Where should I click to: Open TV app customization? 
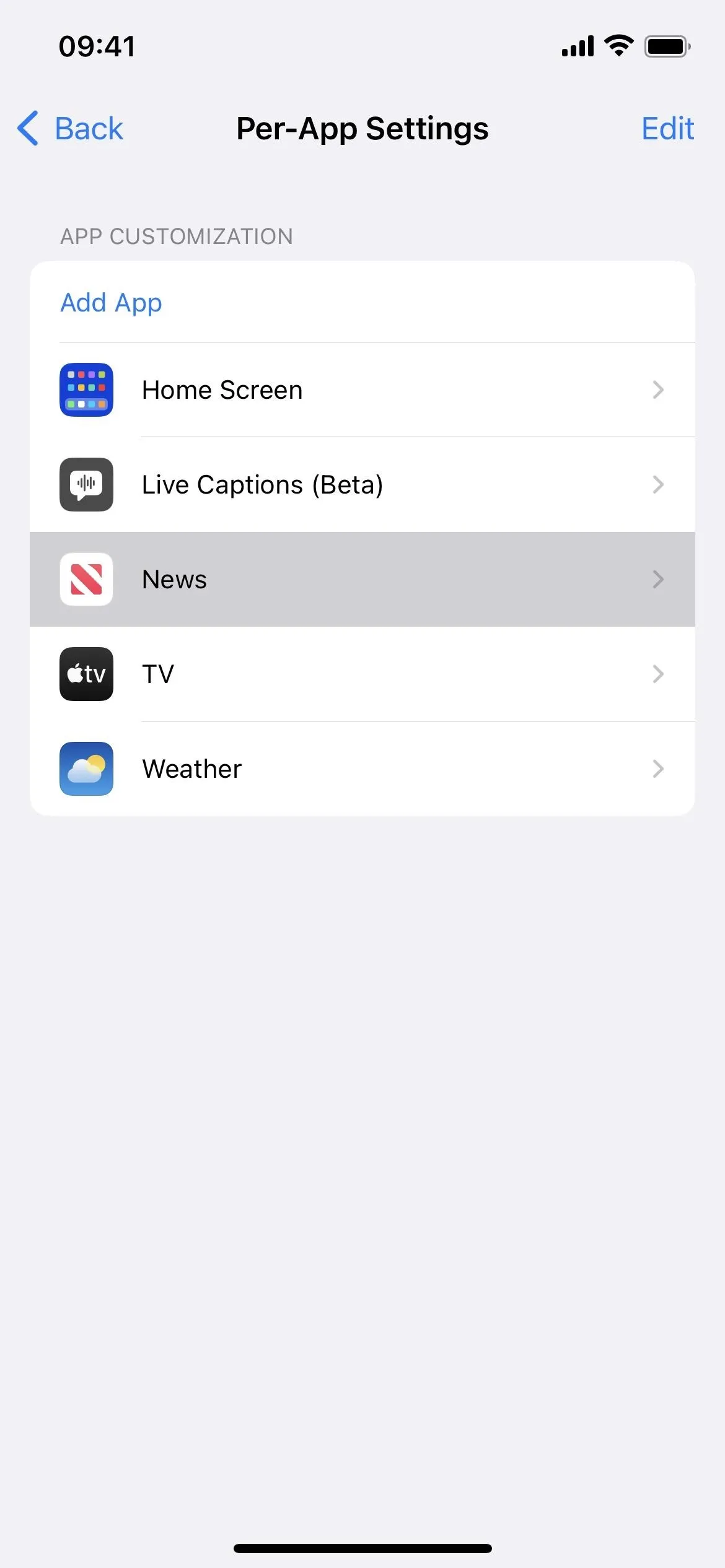[x=362, y=674]
